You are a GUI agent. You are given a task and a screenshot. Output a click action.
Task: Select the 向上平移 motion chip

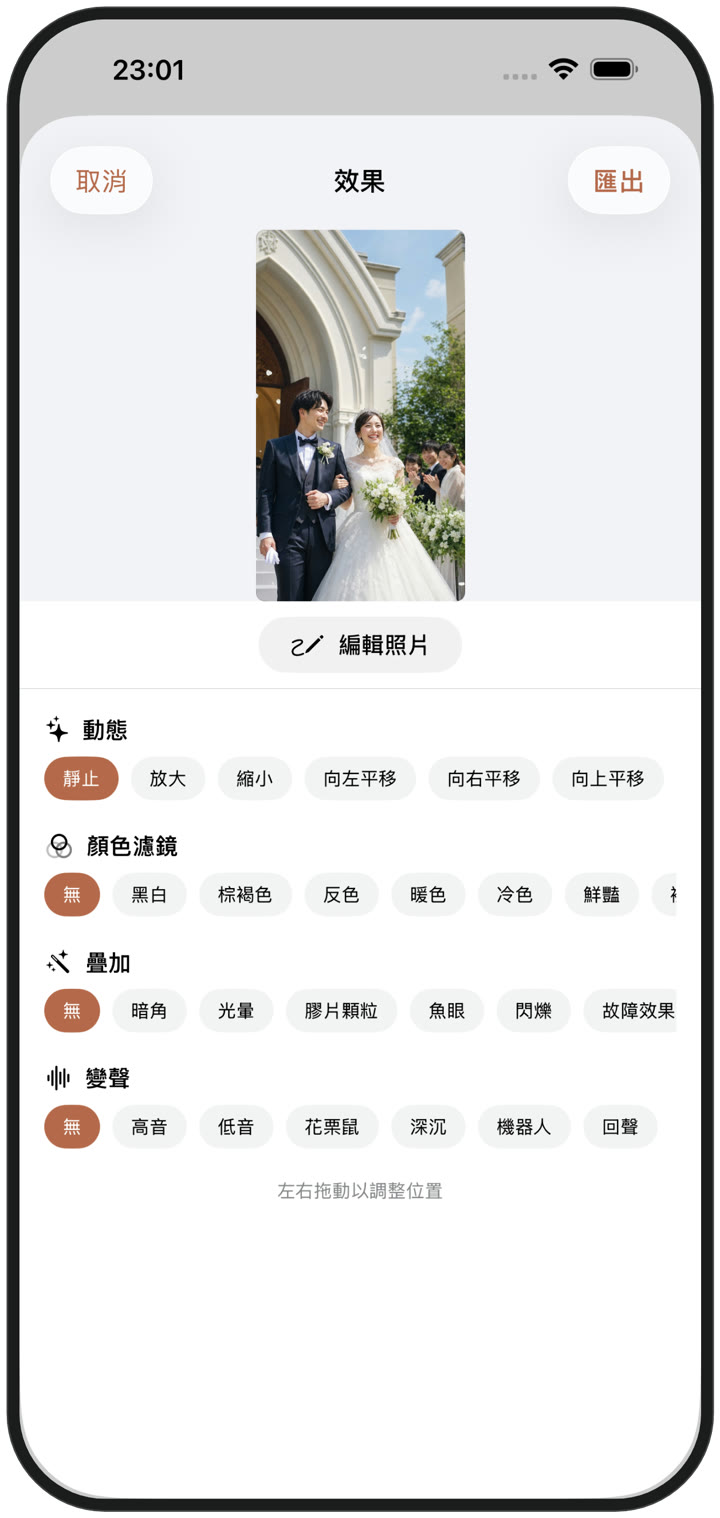pyautogui.click(x=608, y=779)
